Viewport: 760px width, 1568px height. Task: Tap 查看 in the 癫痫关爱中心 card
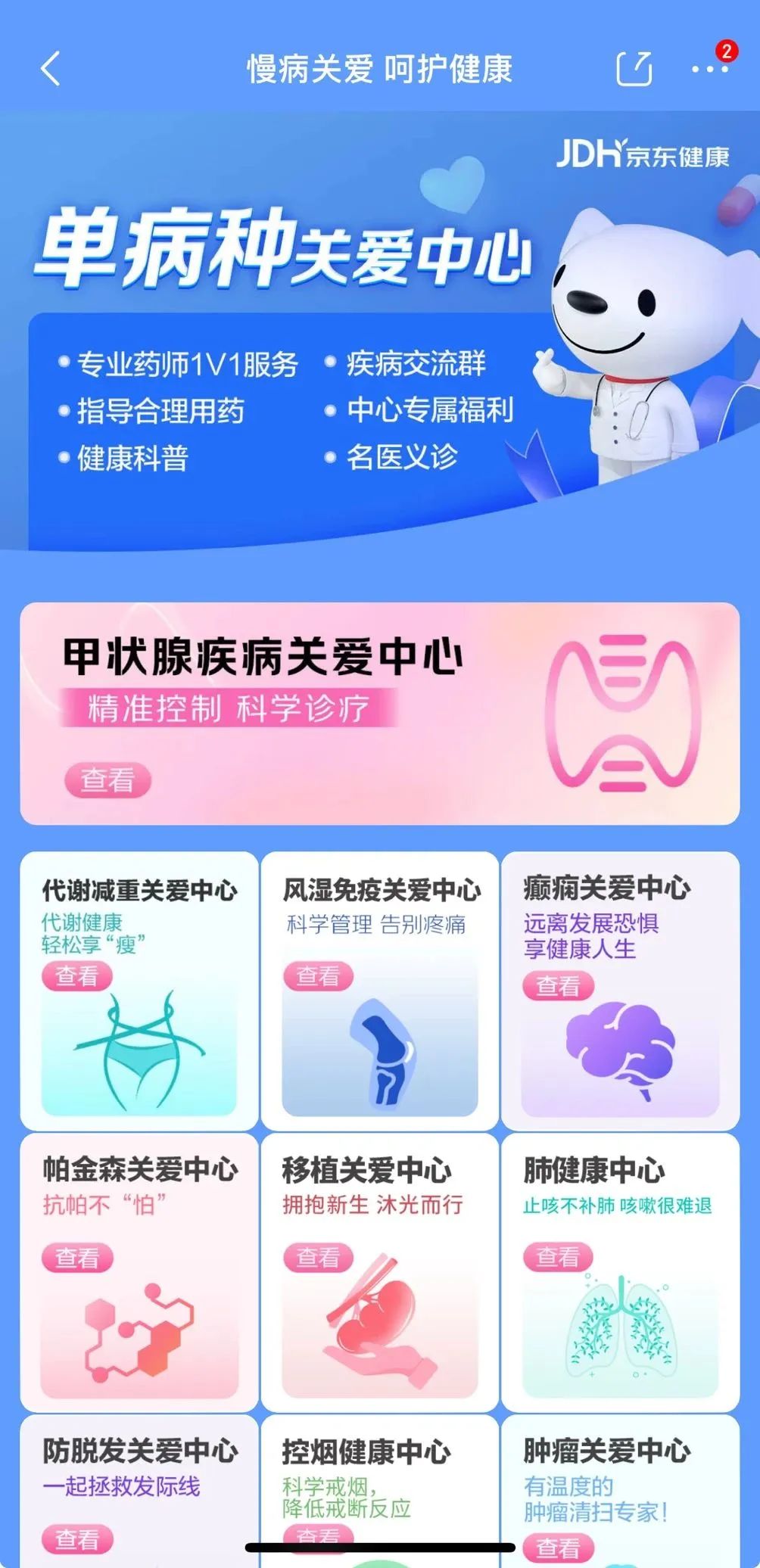click(x=558, y=985)
